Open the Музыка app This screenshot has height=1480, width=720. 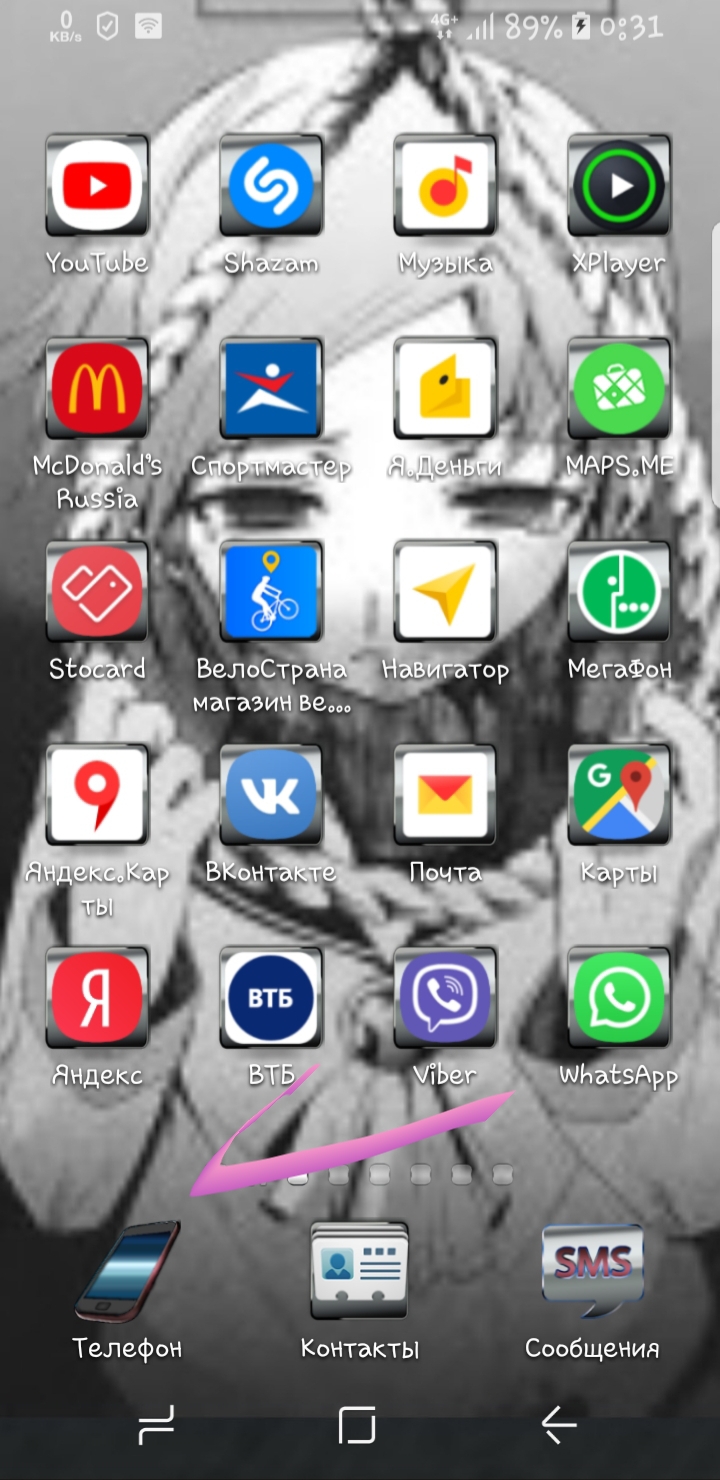445,186
